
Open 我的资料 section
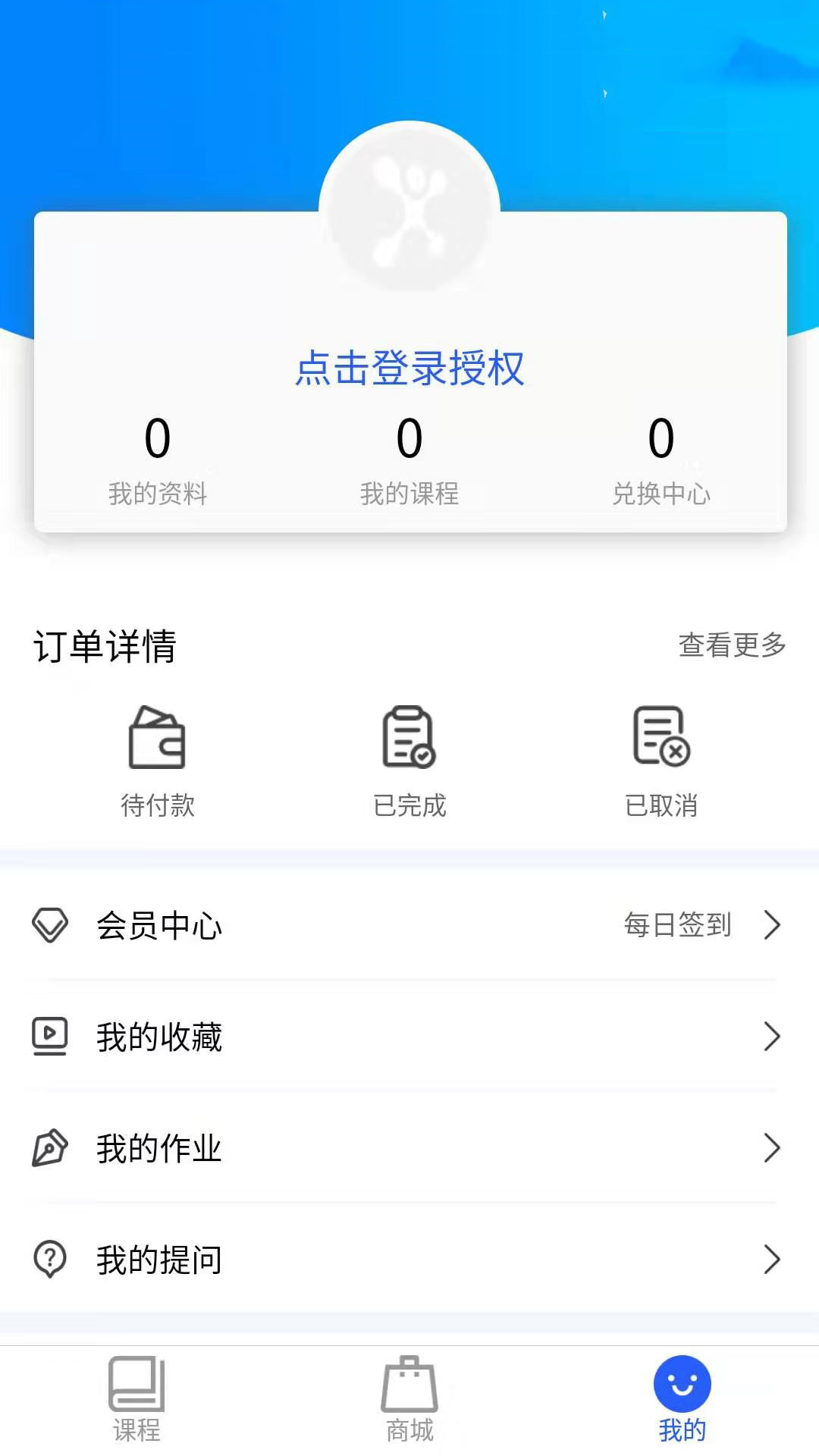click(x=158, y=460)
